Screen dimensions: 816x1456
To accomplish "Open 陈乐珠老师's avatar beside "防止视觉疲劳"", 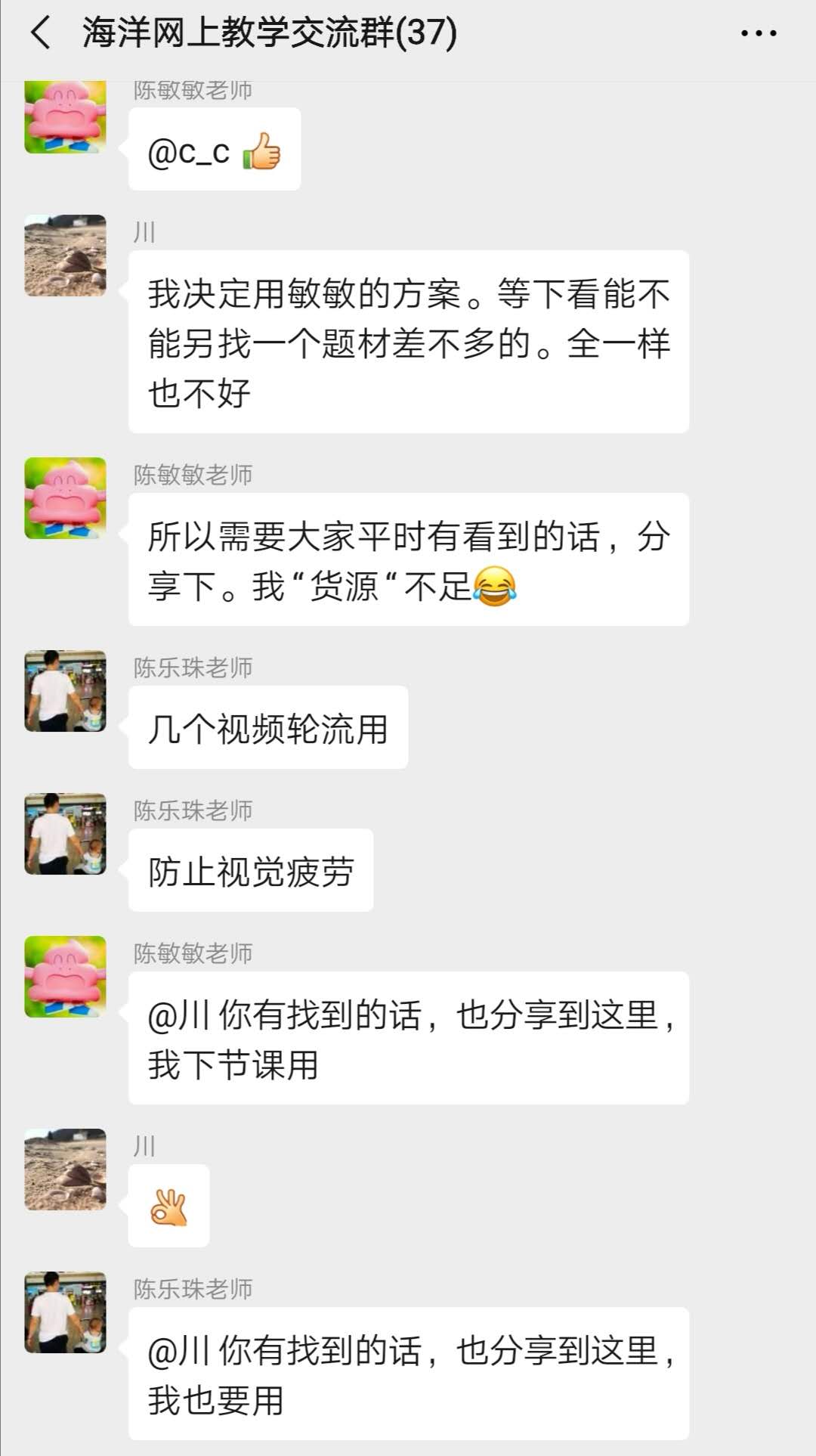I will click(66, 834).
